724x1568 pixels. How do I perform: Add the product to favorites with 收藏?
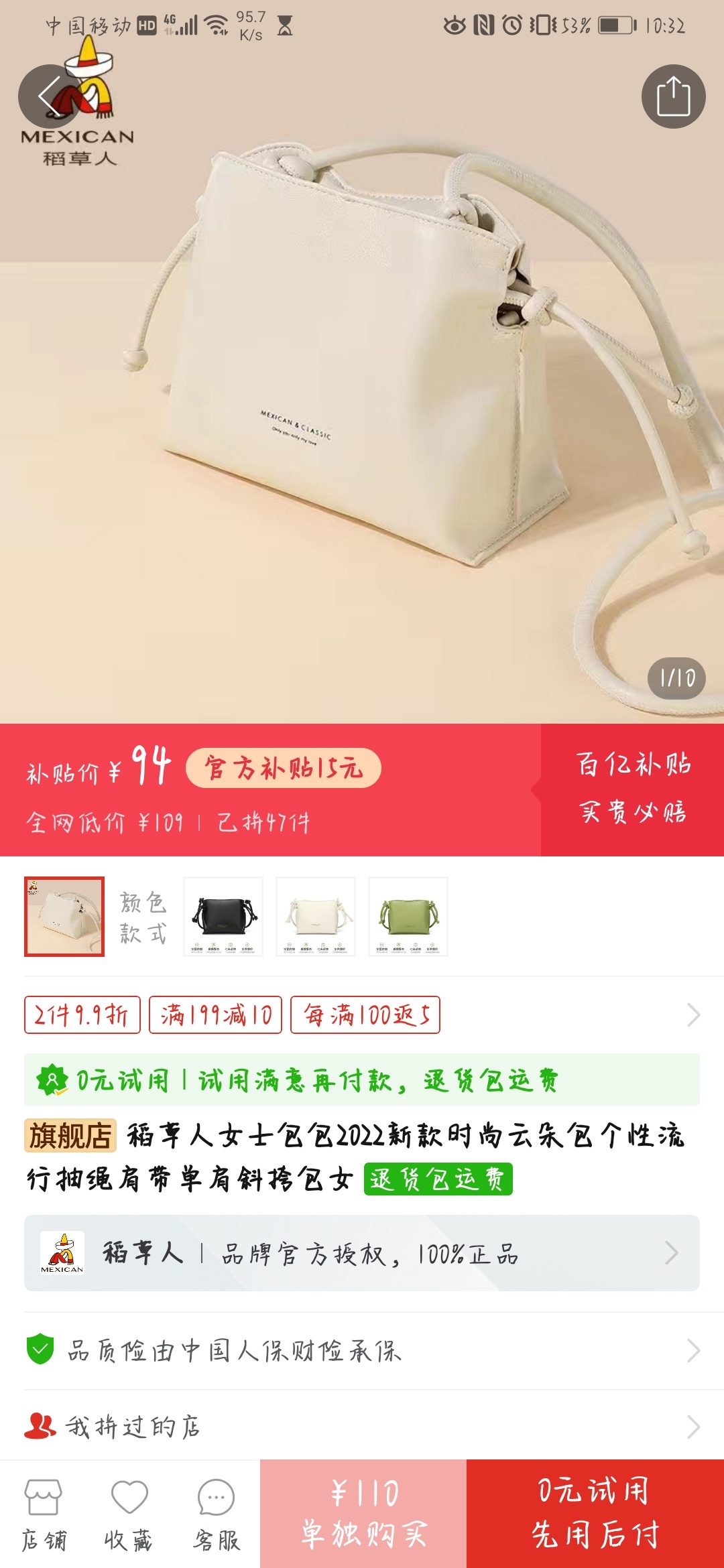(x=129, y=1514)
